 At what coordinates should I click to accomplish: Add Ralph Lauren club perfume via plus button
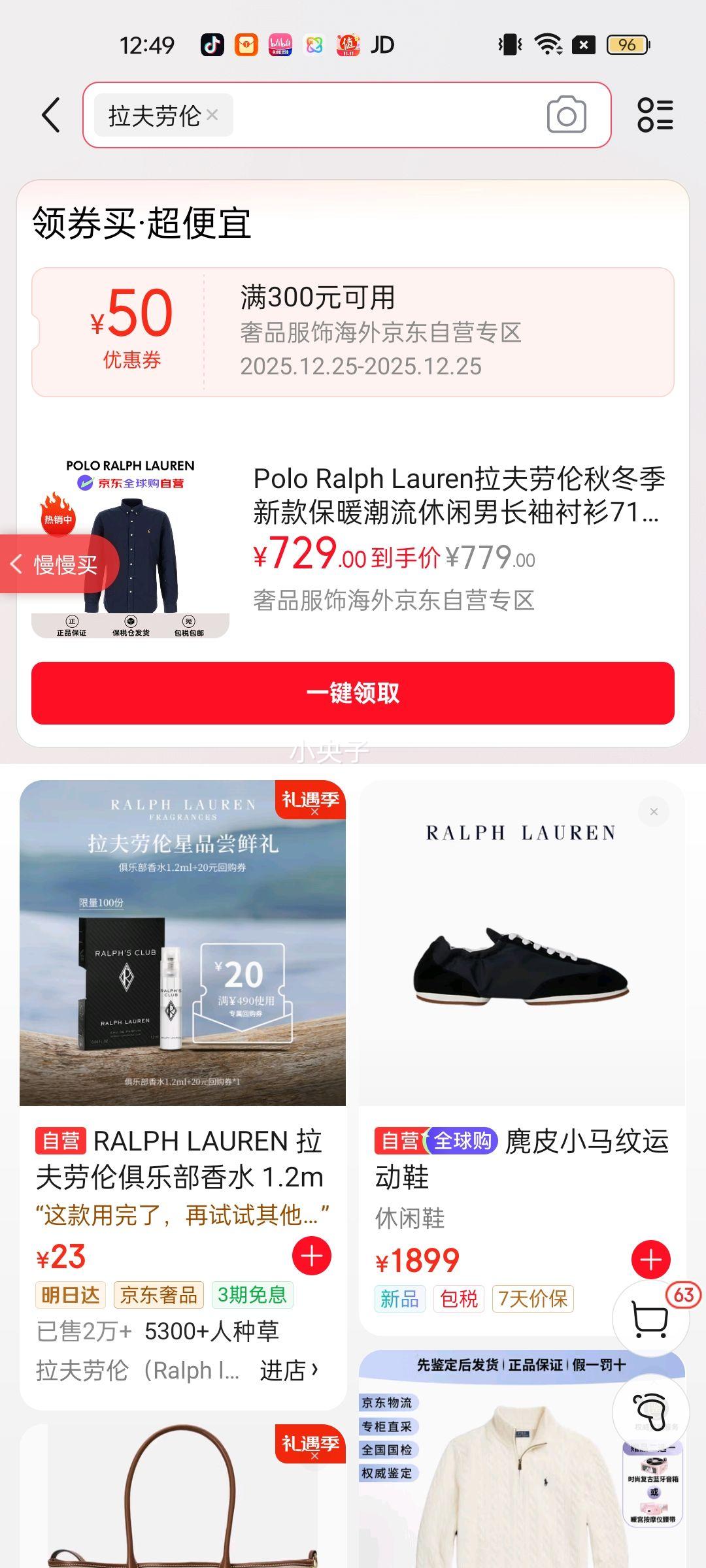pos(312,1255)
